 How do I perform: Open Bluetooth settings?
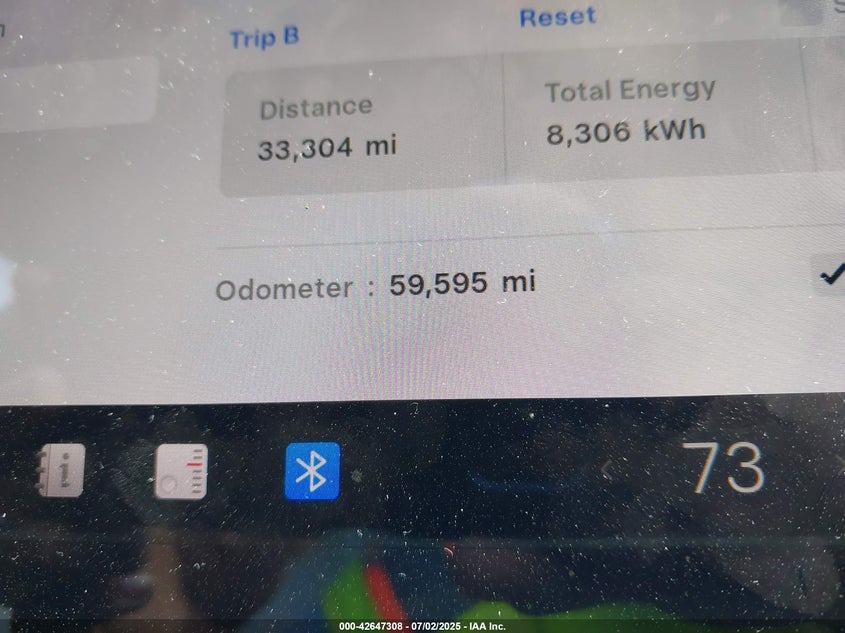tap(312, 471)
